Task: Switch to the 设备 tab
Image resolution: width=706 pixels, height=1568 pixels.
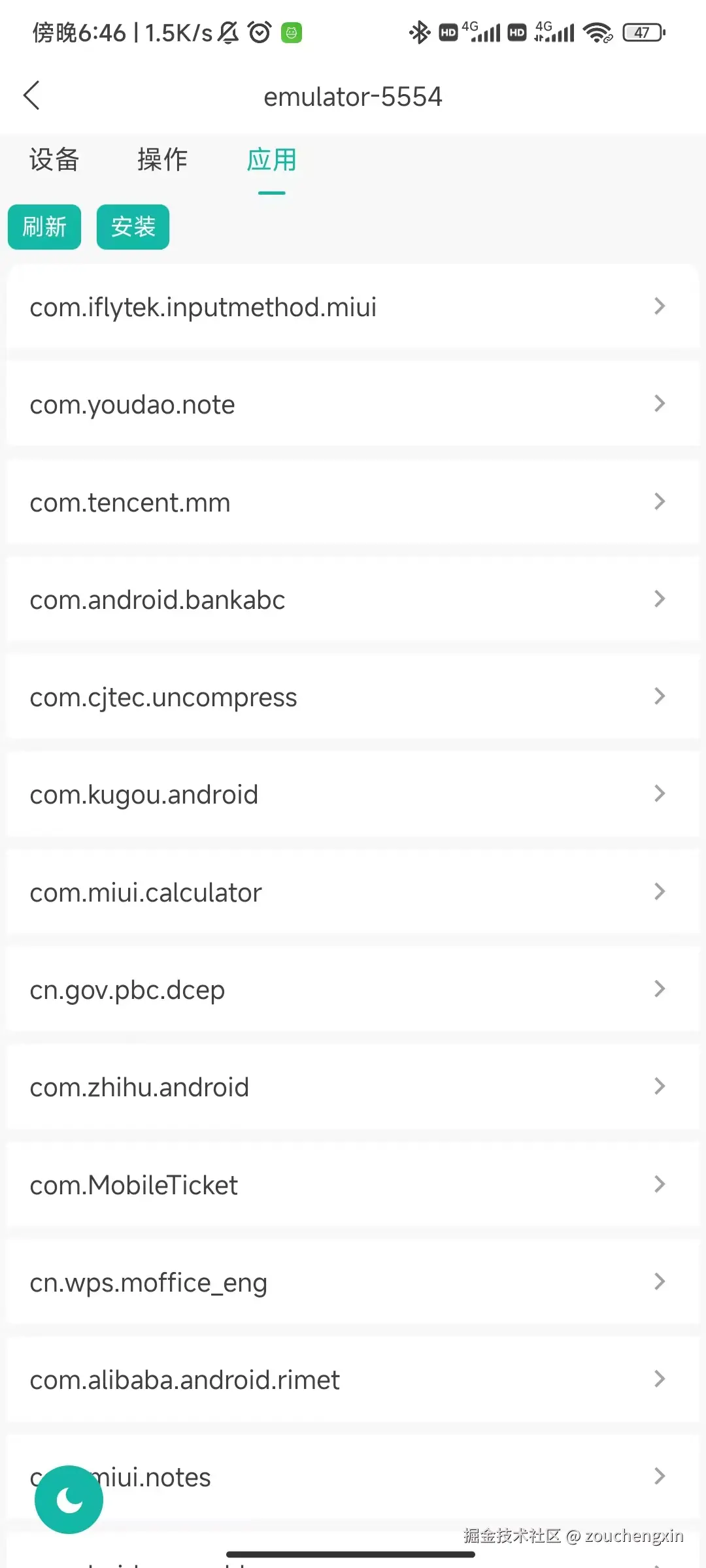Action: pos(54,160)
